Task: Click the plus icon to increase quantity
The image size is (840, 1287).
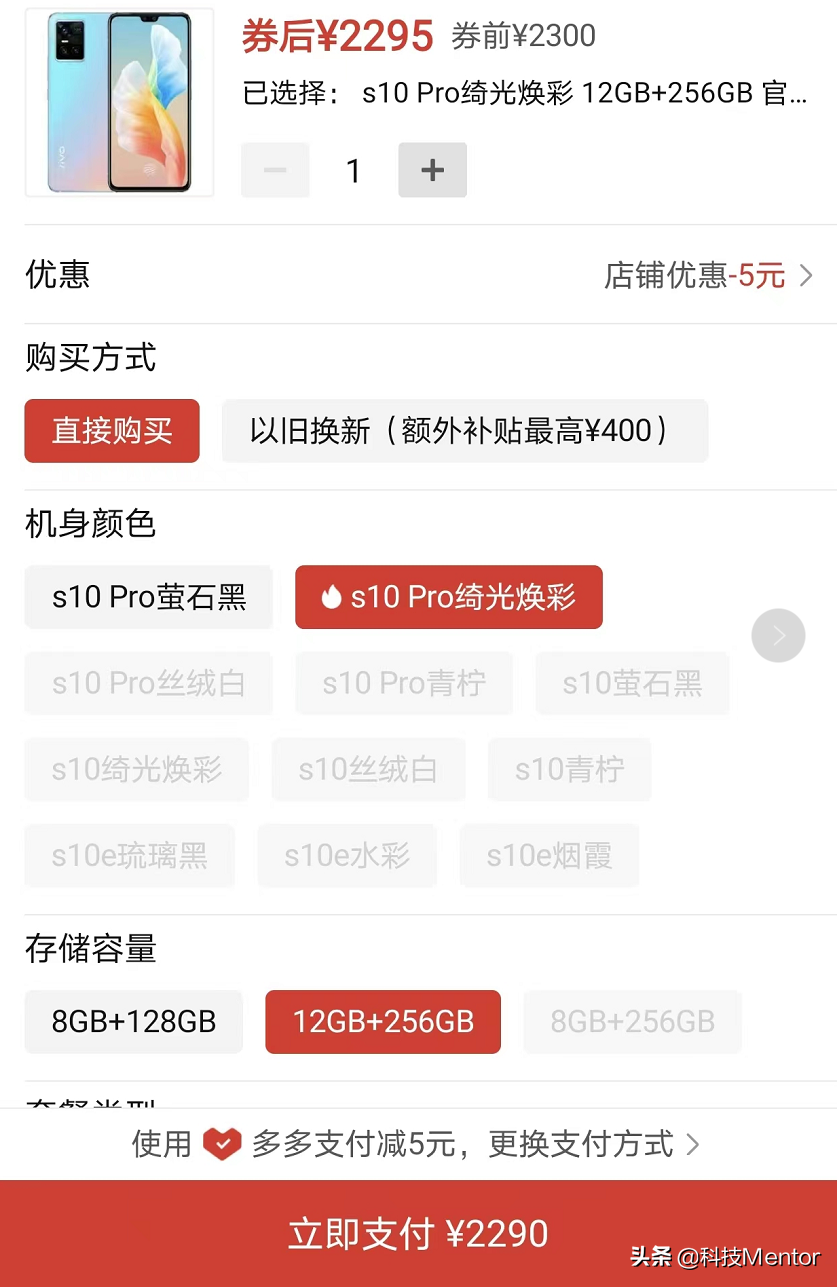Action: tap(432, 170)
